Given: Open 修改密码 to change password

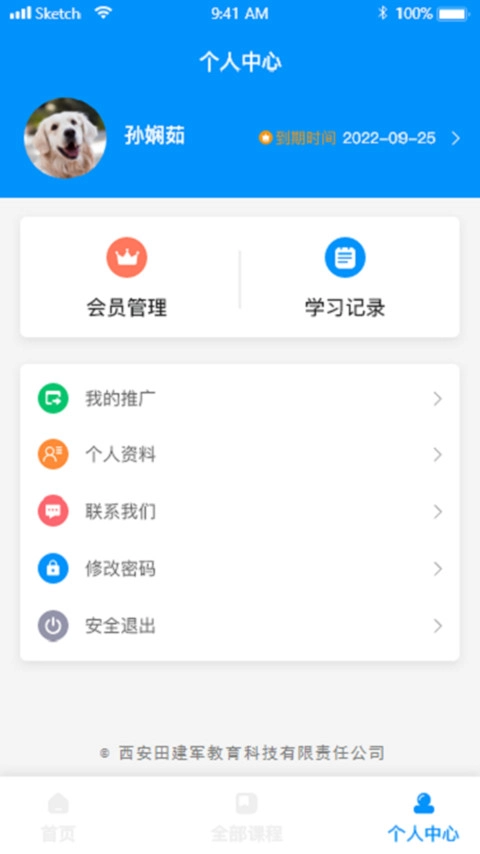Looking at the screenshot, I should click(240, 569).
